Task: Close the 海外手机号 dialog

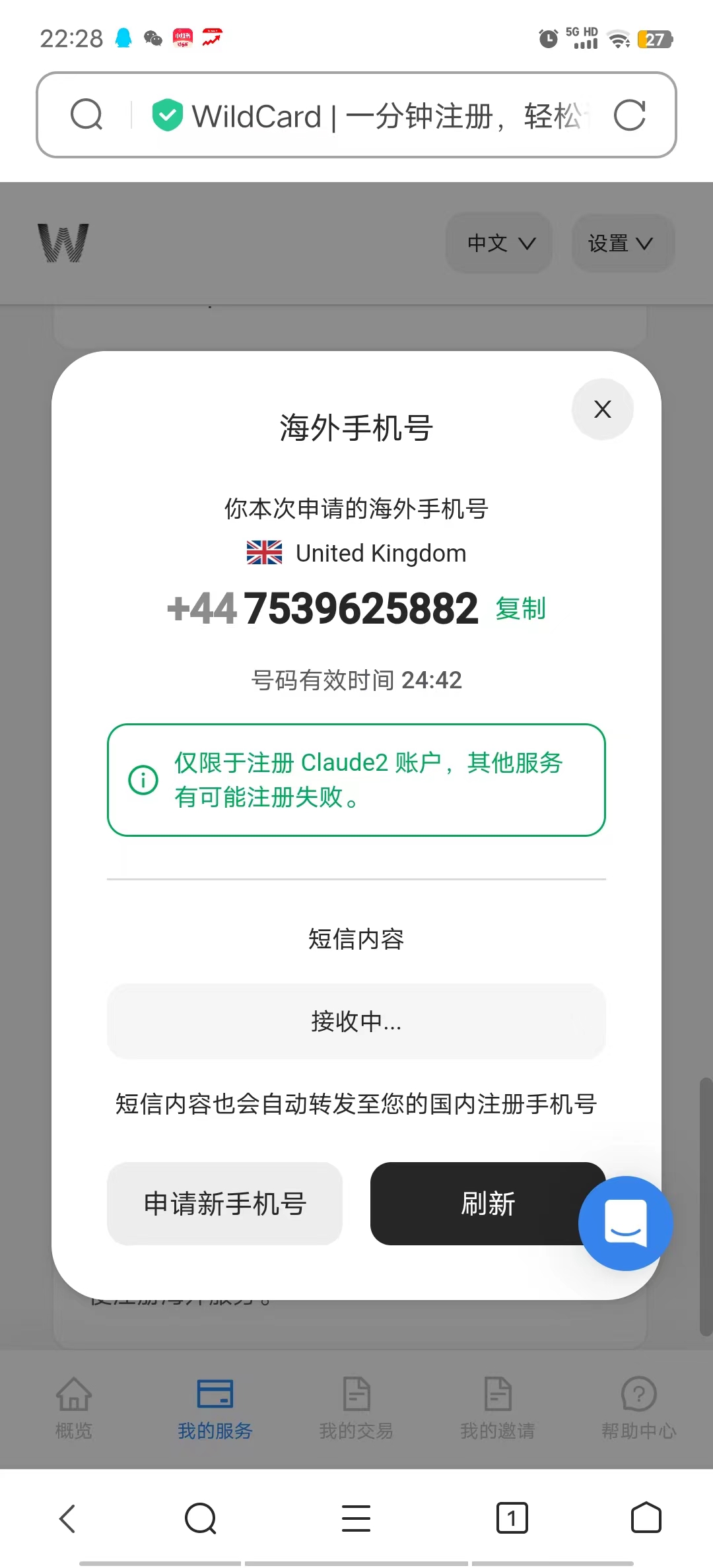Action: point(602,409)
